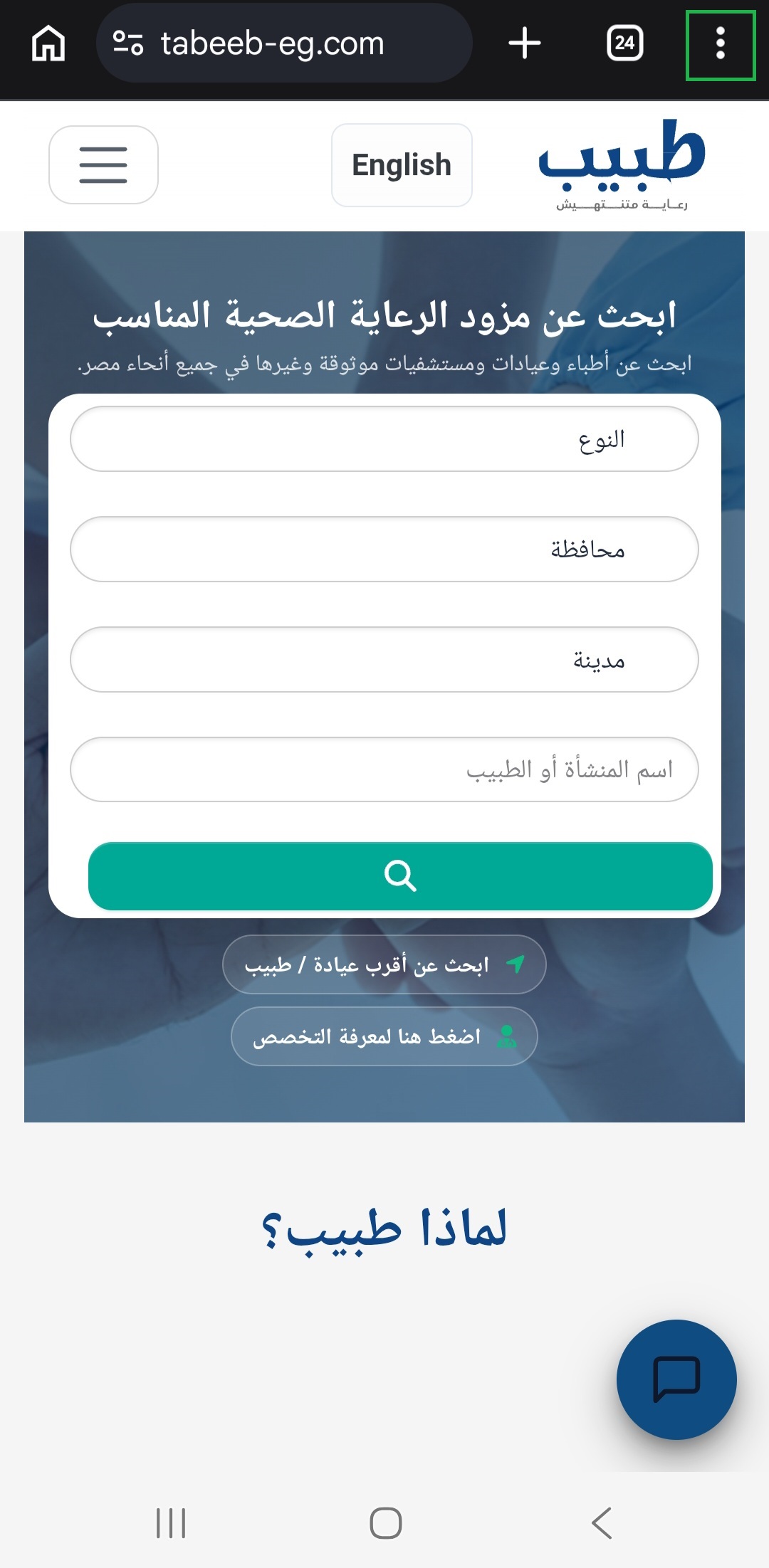
Task: Open the hamburger navigation menu
Action: click(103, 165)
